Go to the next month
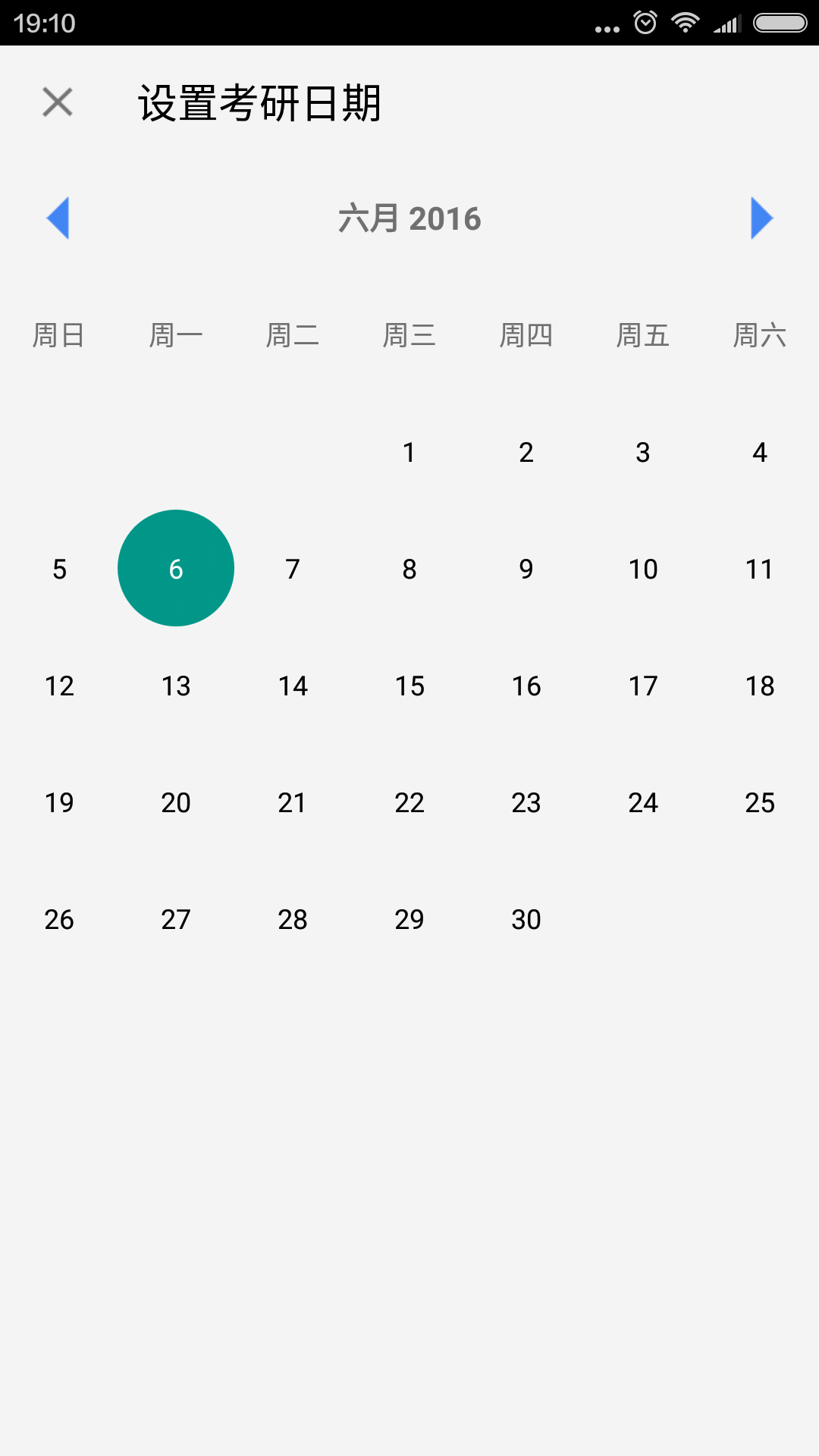This screenshot has height=1456, width=819. pos(761,218)
